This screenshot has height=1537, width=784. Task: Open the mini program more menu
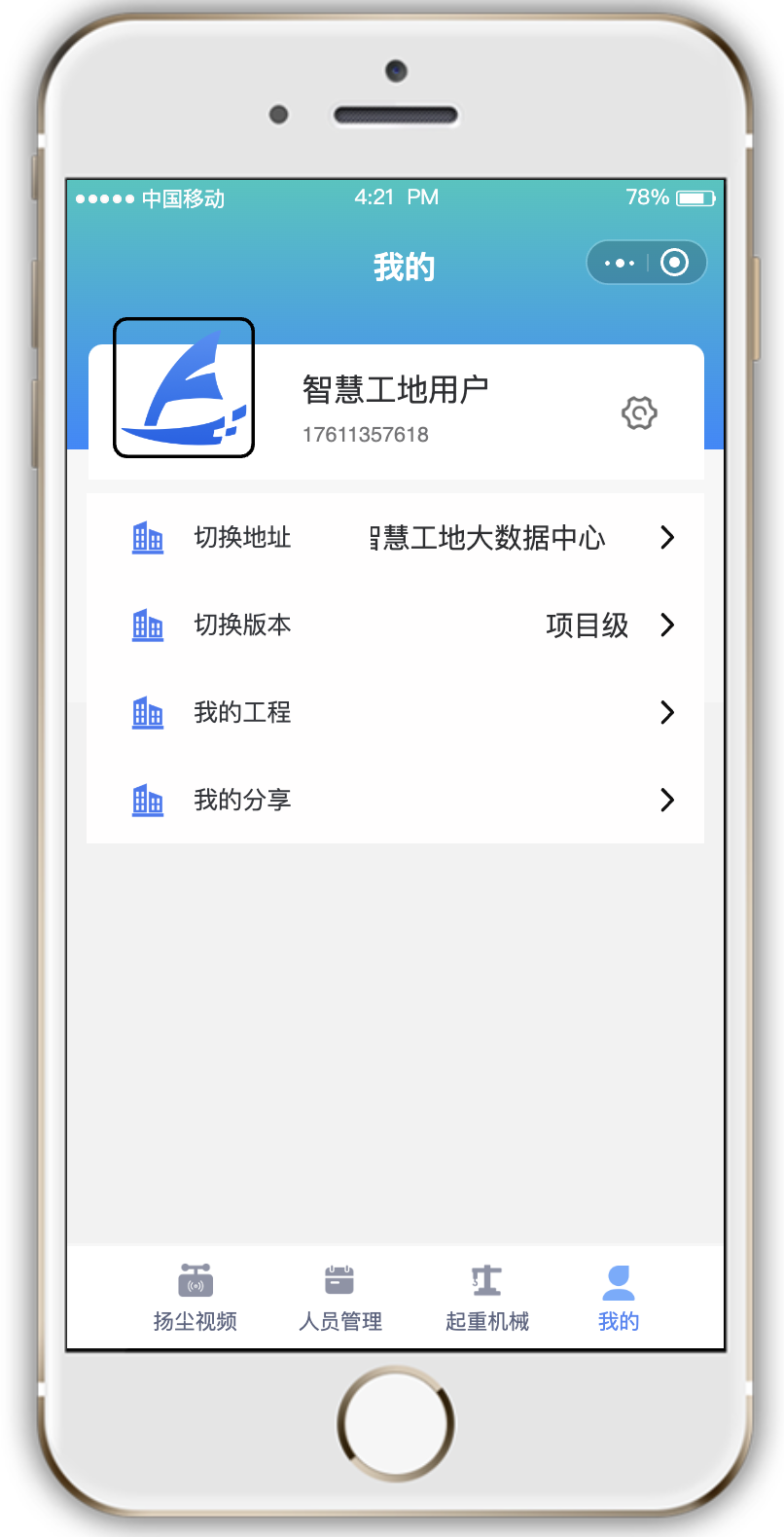coord(619,263)
